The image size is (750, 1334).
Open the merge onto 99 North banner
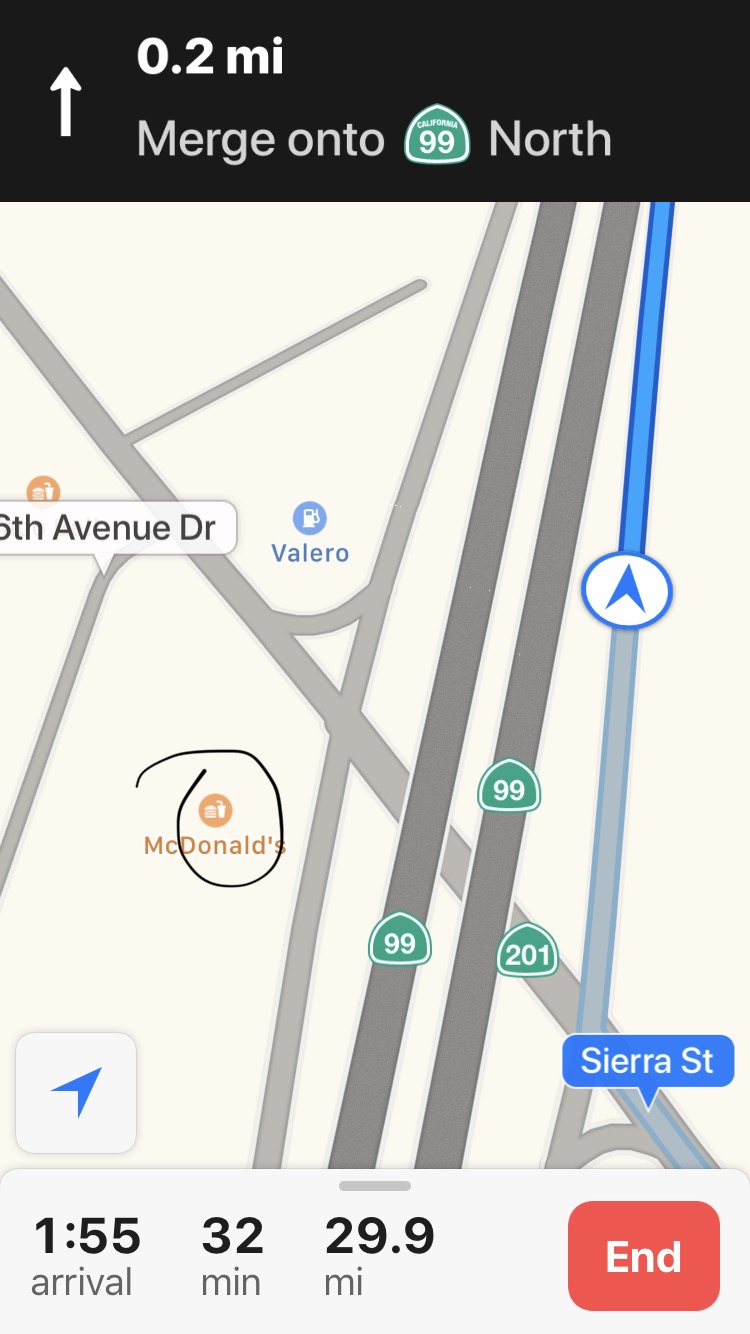point(375,101)
